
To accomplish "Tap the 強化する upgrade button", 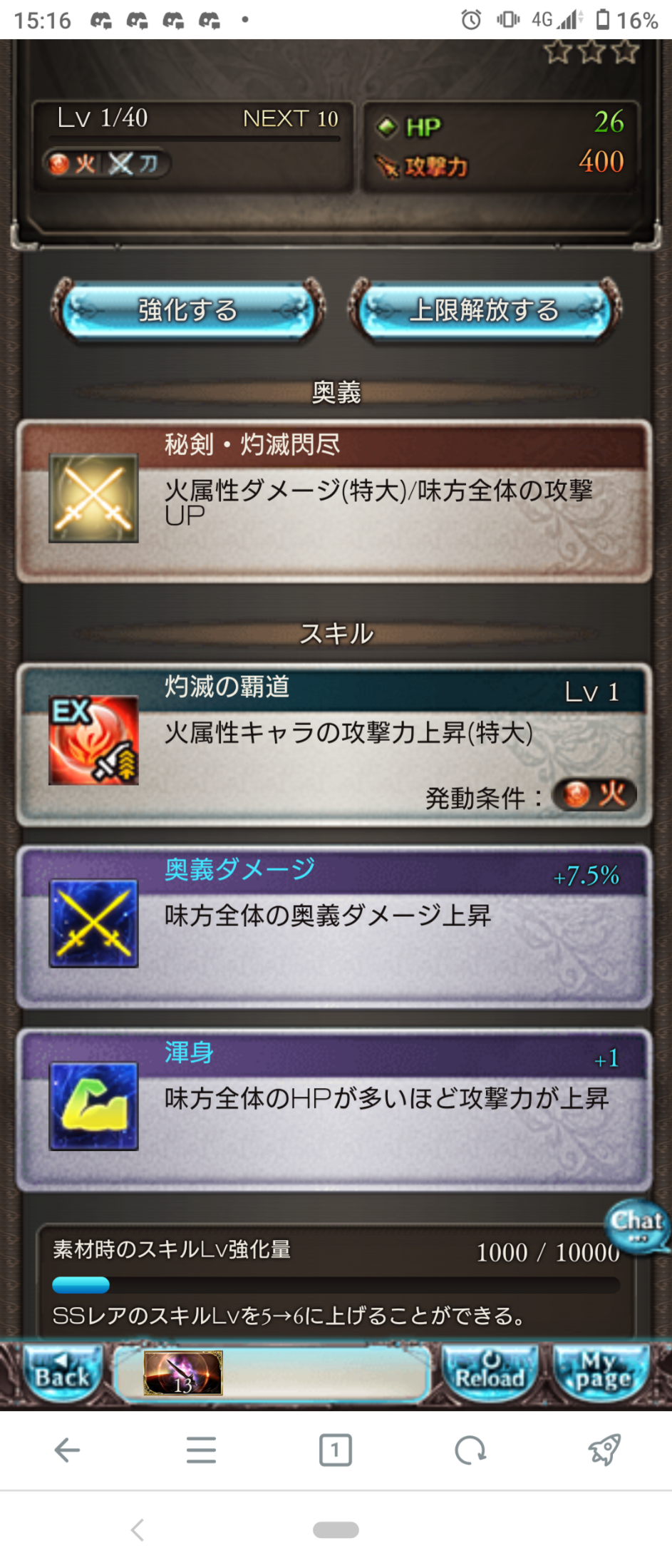I will pos(187,311).
